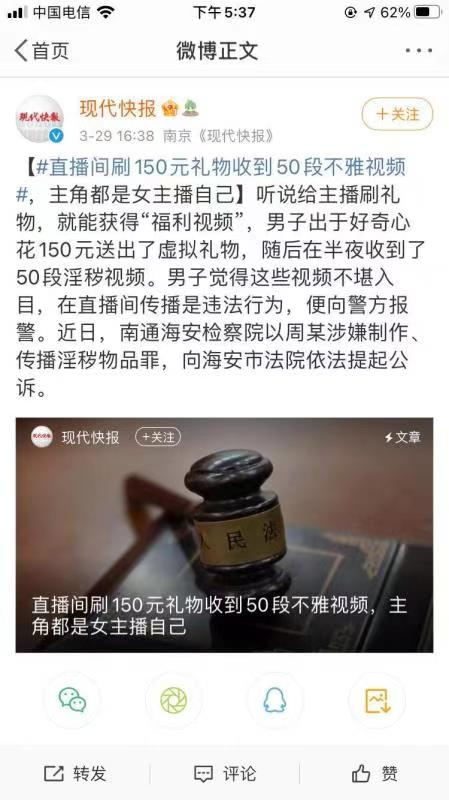Open the three-dot overflow menu
Screen dimensions: 449x800
pos(419,51)
